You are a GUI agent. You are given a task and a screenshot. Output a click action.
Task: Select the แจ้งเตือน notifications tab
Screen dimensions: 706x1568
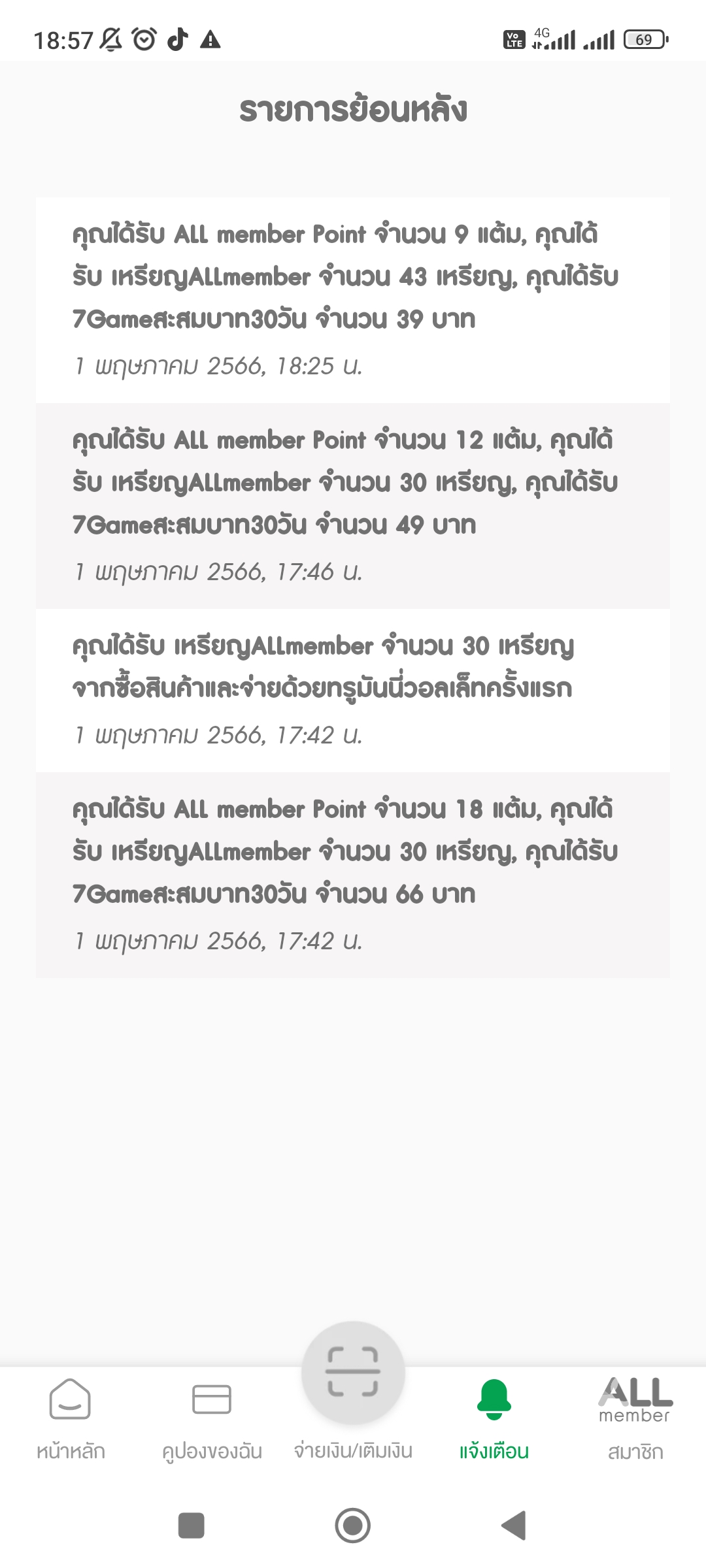(494, 1419)
